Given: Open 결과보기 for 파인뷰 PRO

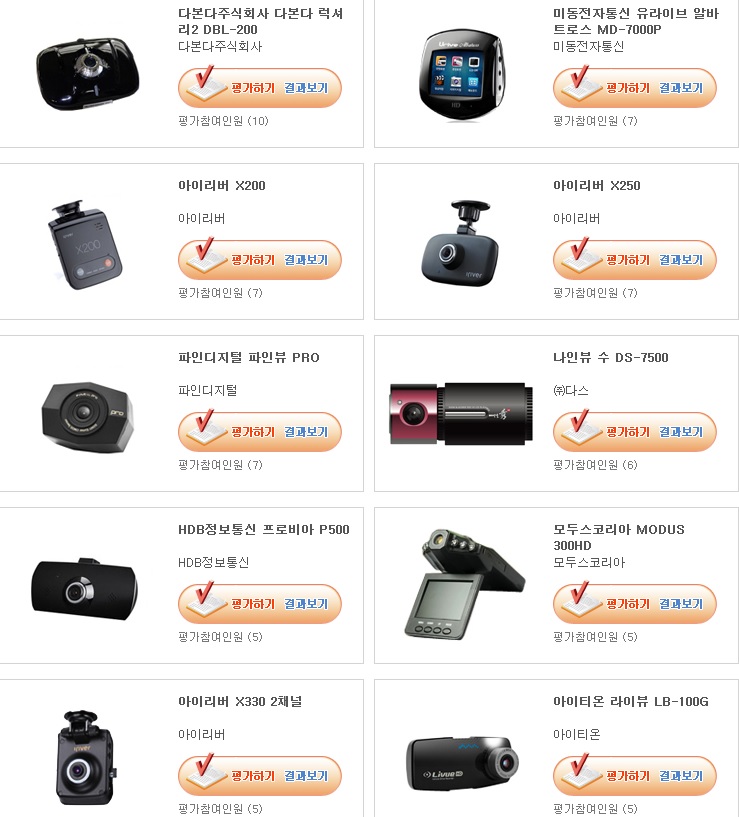Looking at the screenshot, I should [x=306, y=432].
